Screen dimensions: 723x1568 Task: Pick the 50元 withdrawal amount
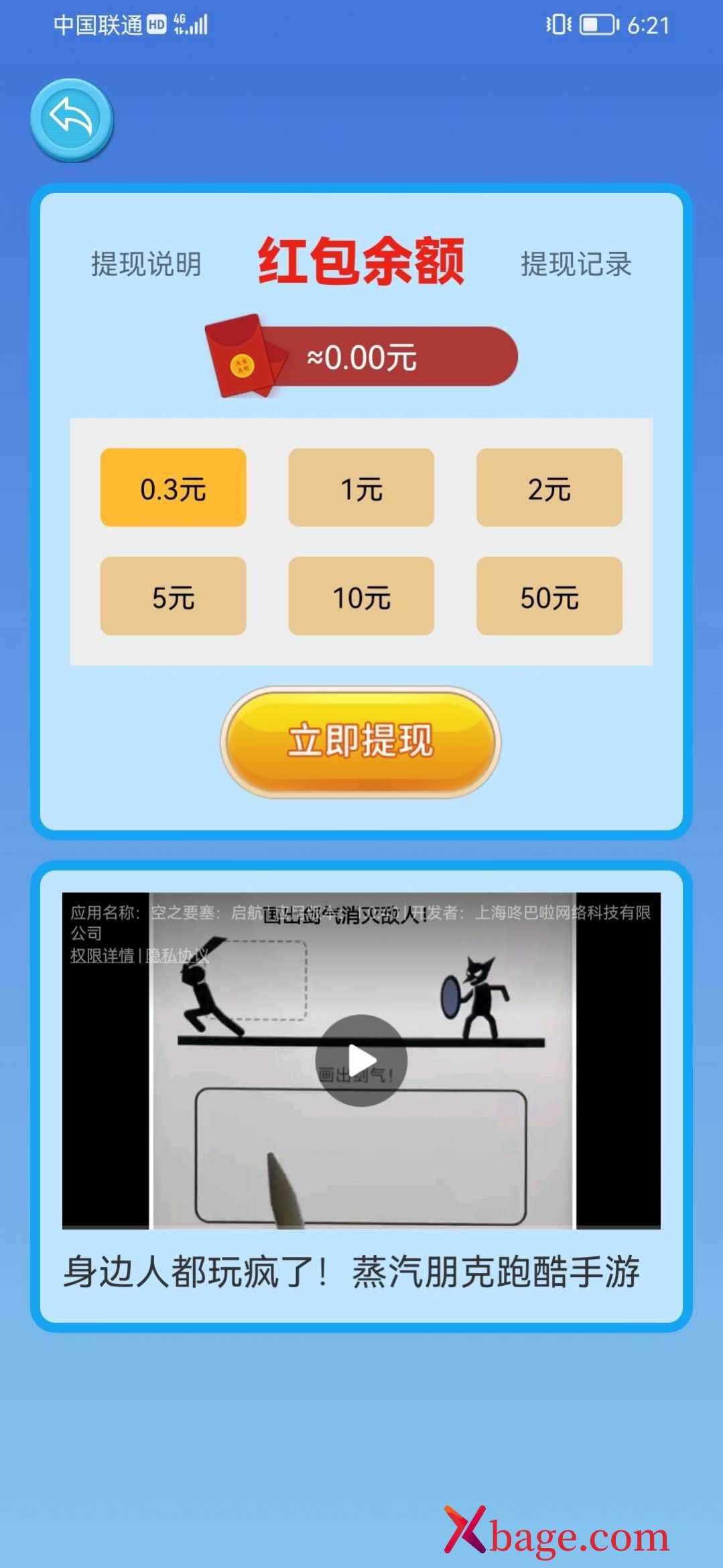[x=549, y=596]
